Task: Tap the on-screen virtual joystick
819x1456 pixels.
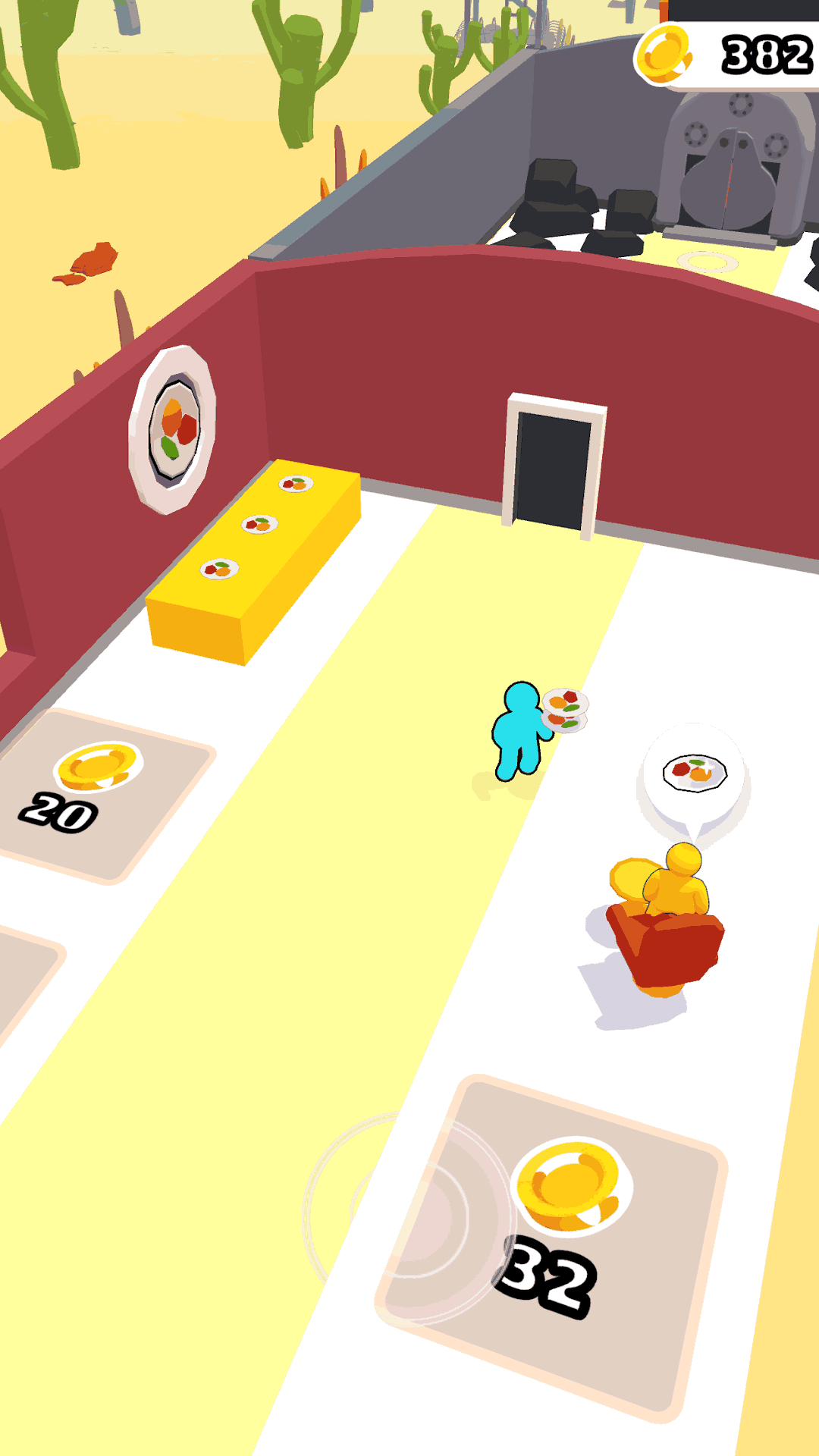Action: point(410,1219)
